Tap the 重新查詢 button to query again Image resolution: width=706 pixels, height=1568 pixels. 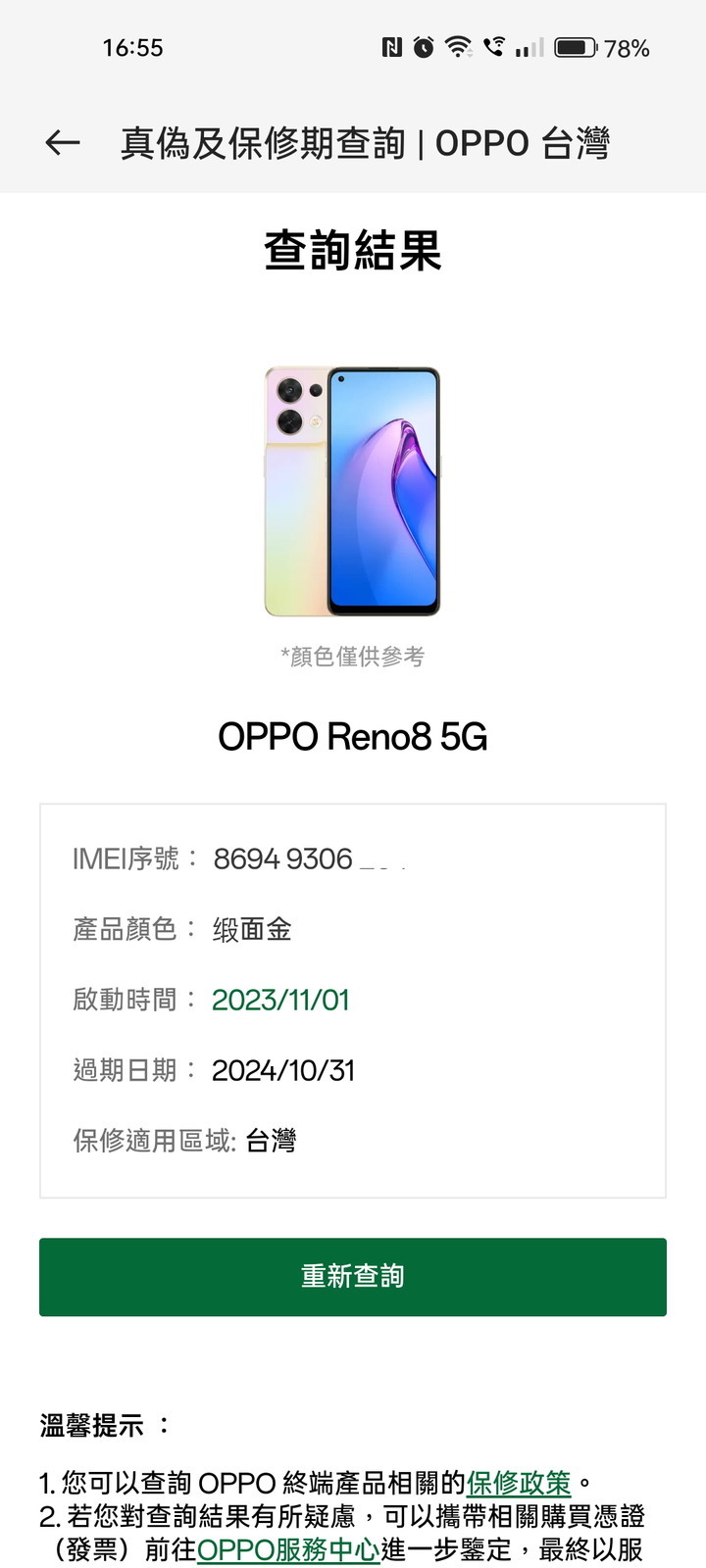(x=353, y=1276)
